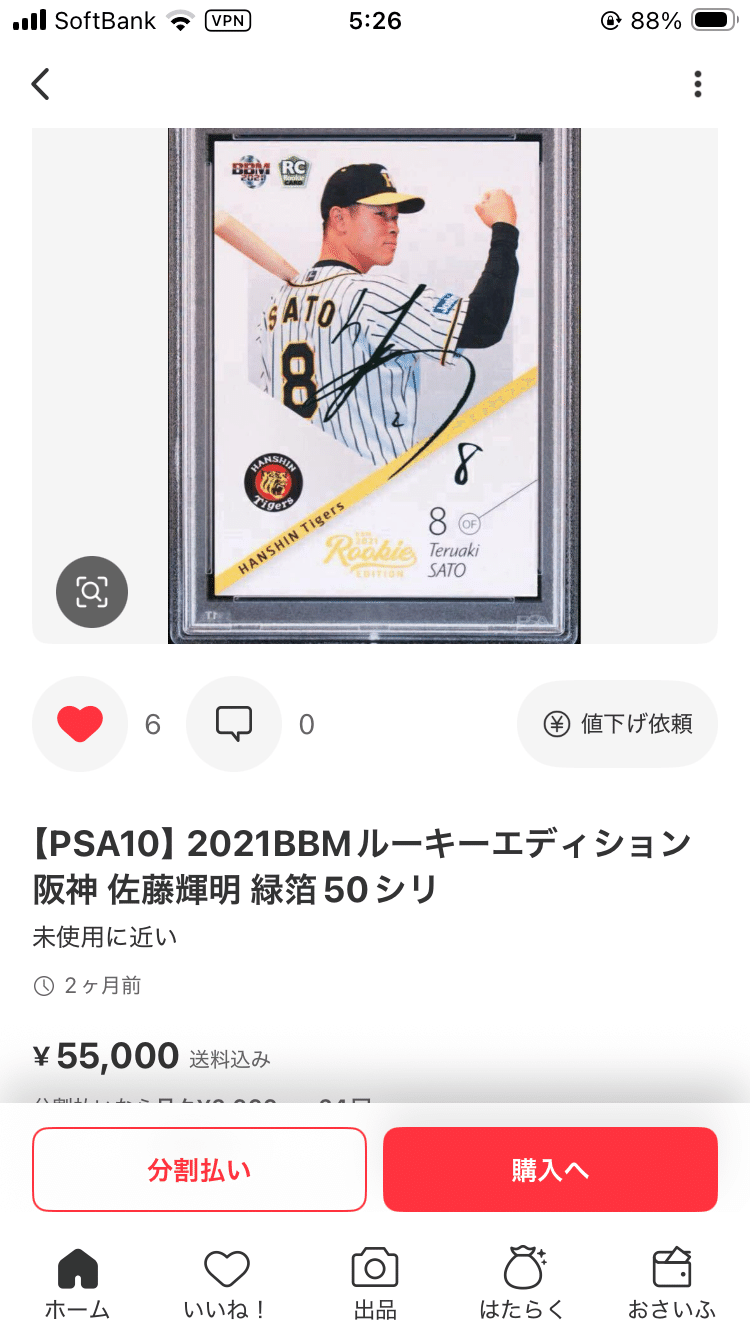This screenshot has height=1334, width=750.
Task: Request a discount via 値下げ依頼
Action: coord(617,724)
